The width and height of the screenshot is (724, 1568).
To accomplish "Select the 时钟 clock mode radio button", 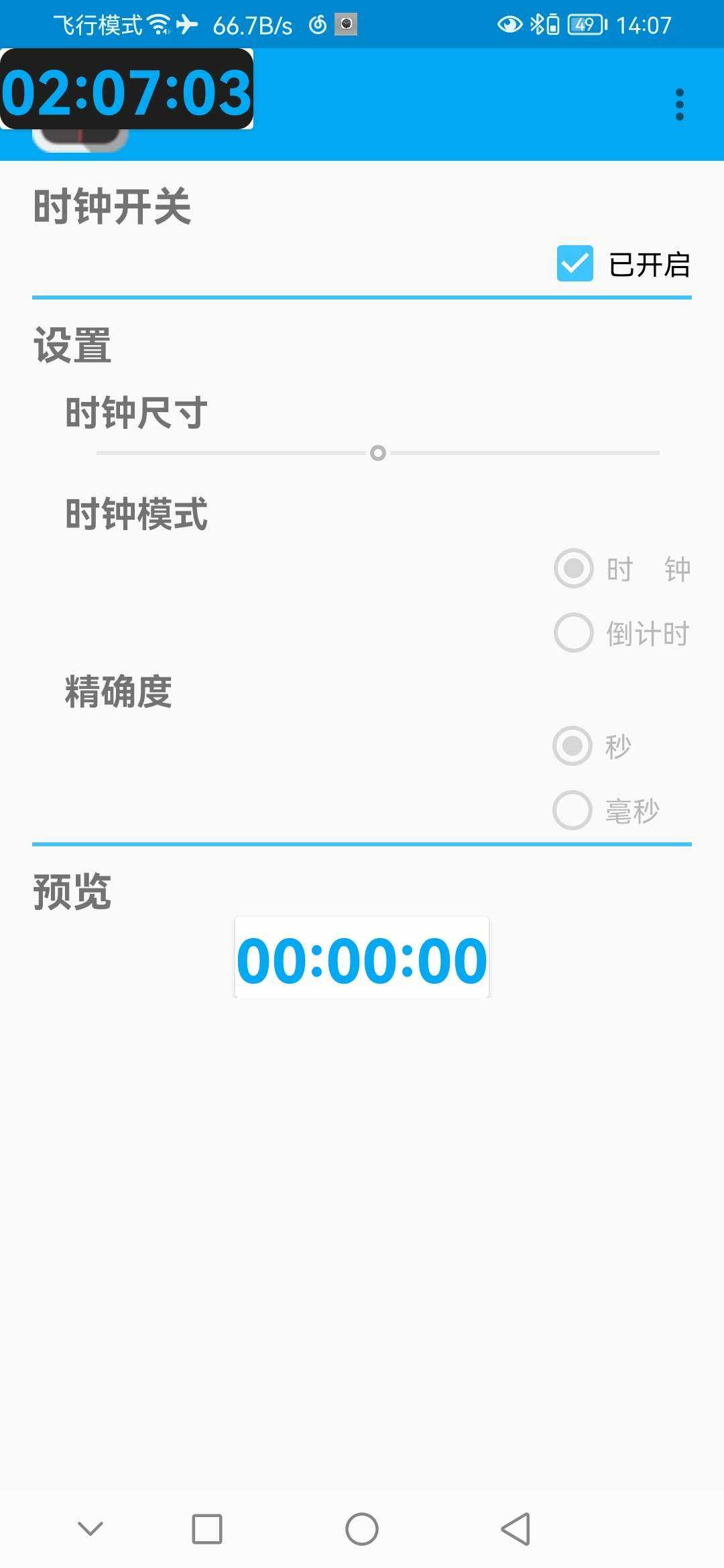I will pos(574,569).
